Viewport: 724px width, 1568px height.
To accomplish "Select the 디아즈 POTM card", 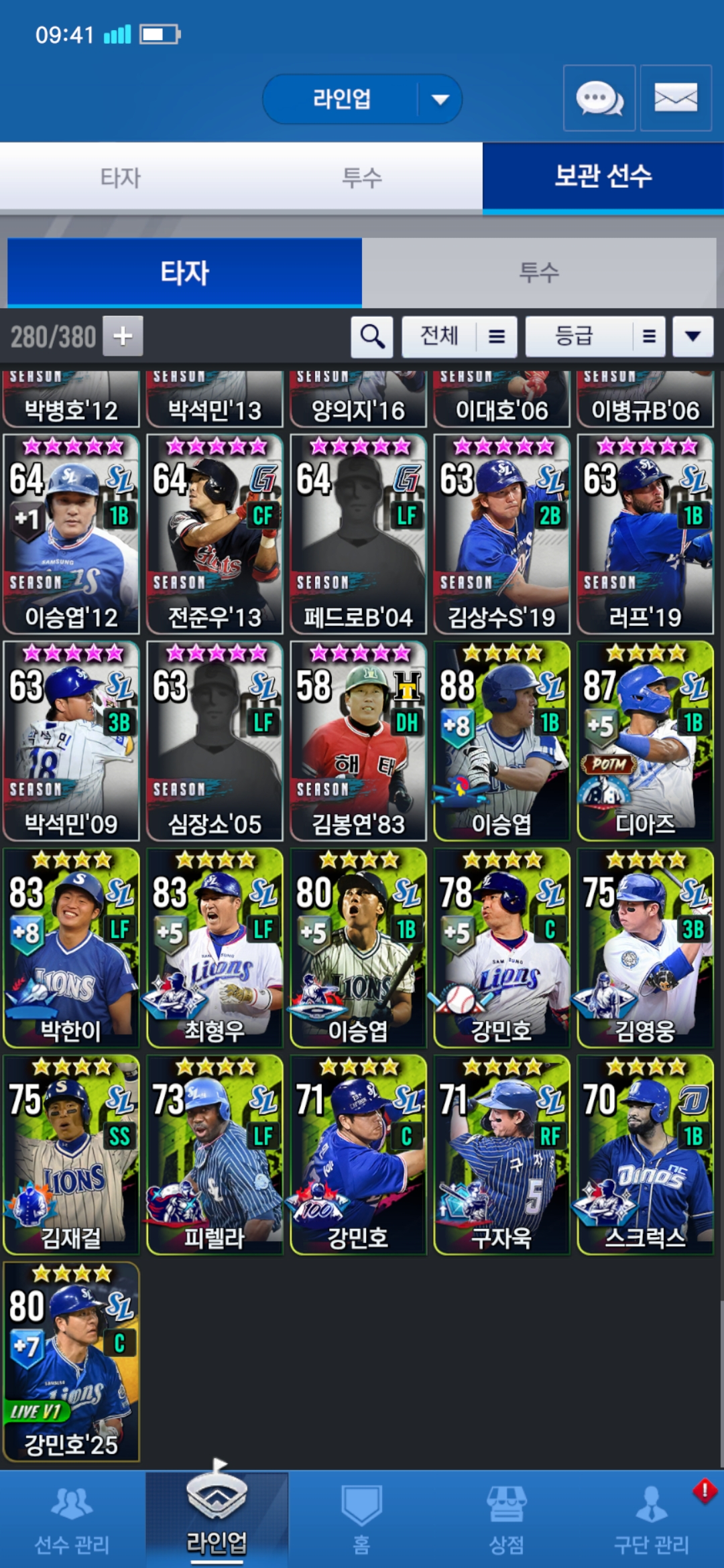I will pyautogui.click(x=645, y=741).
